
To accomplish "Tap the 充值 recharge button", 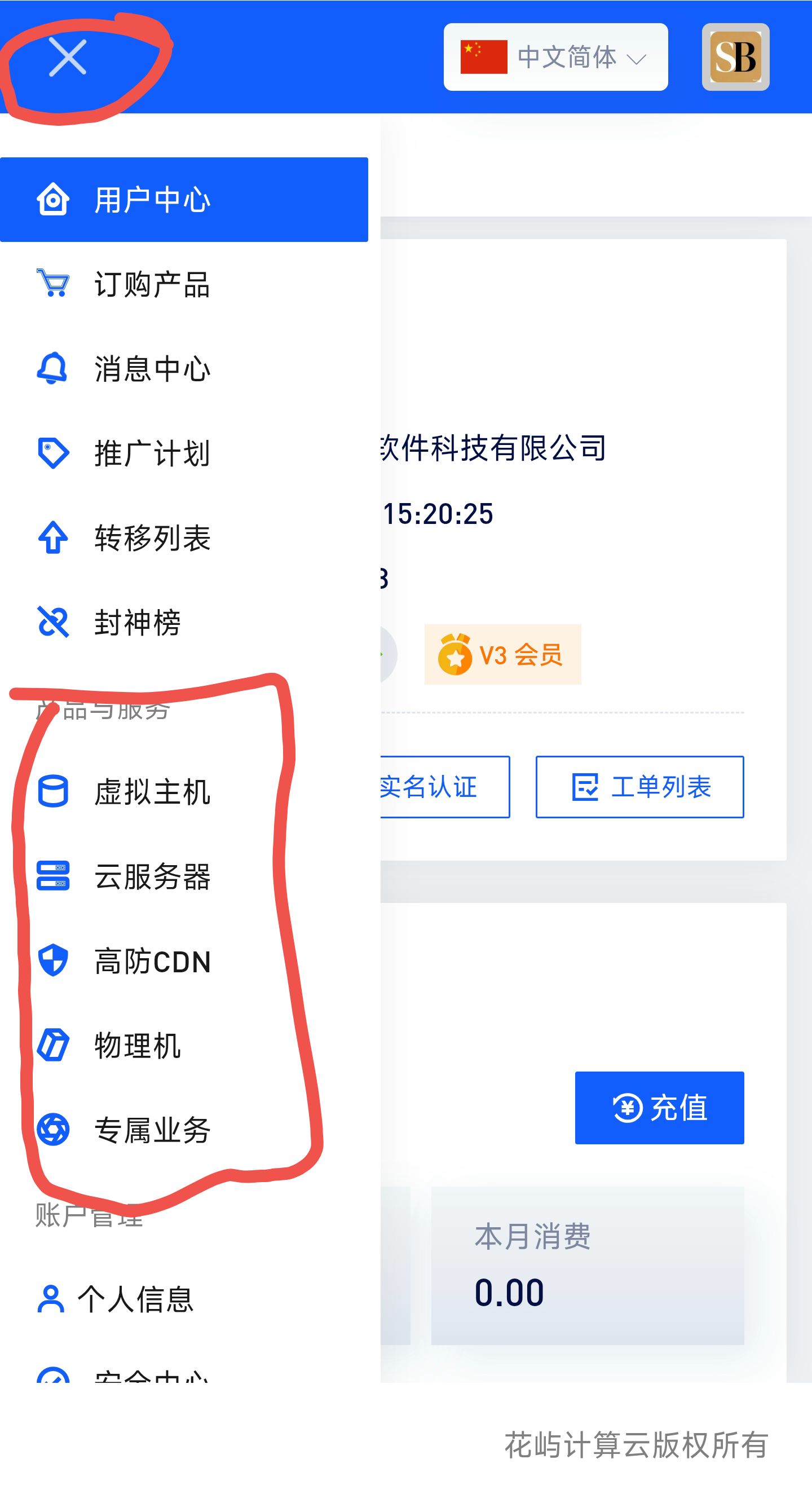I will [659, 1108].
